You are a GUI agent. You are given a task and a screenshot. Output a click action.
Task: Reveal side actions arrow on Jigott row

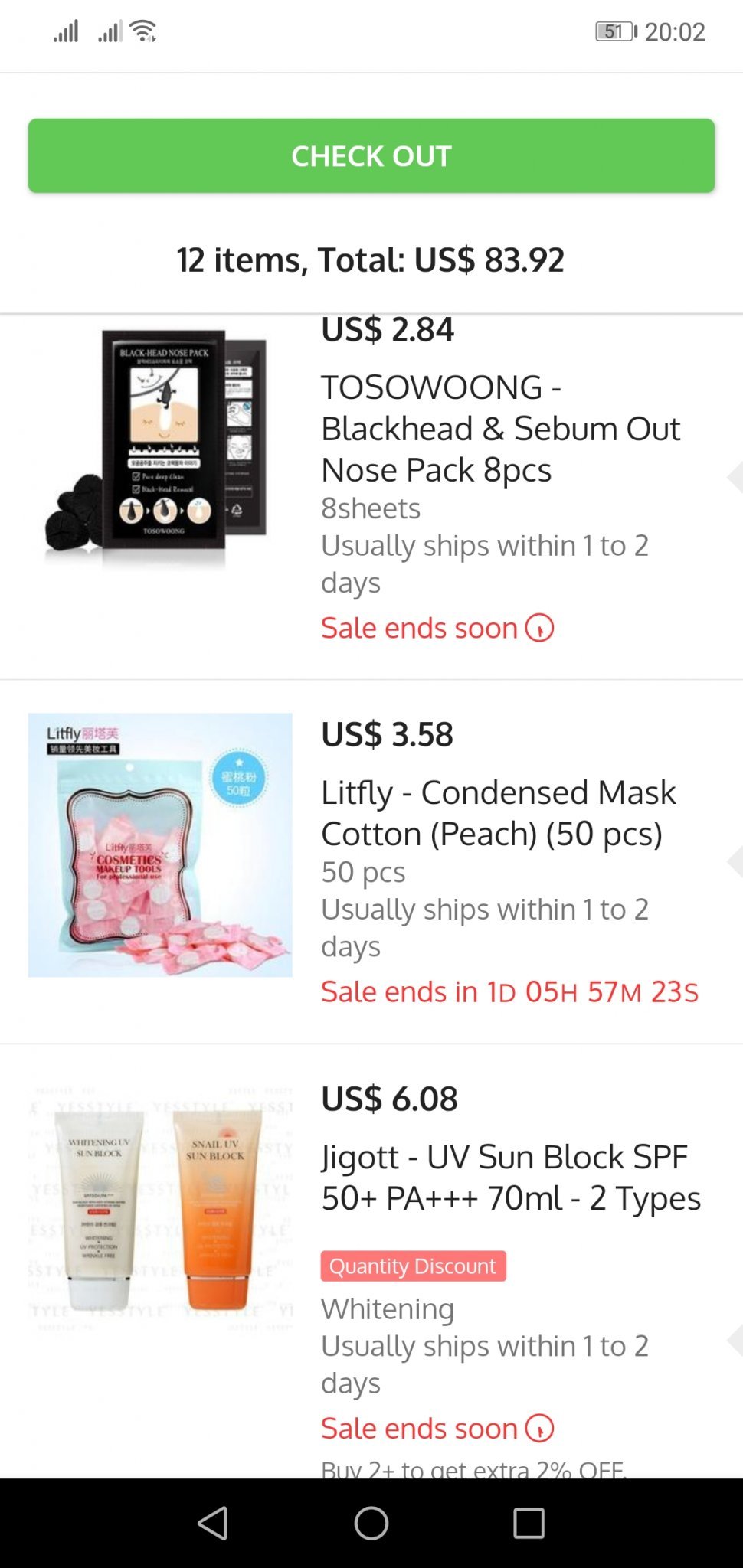click(x=734, y=1341)
